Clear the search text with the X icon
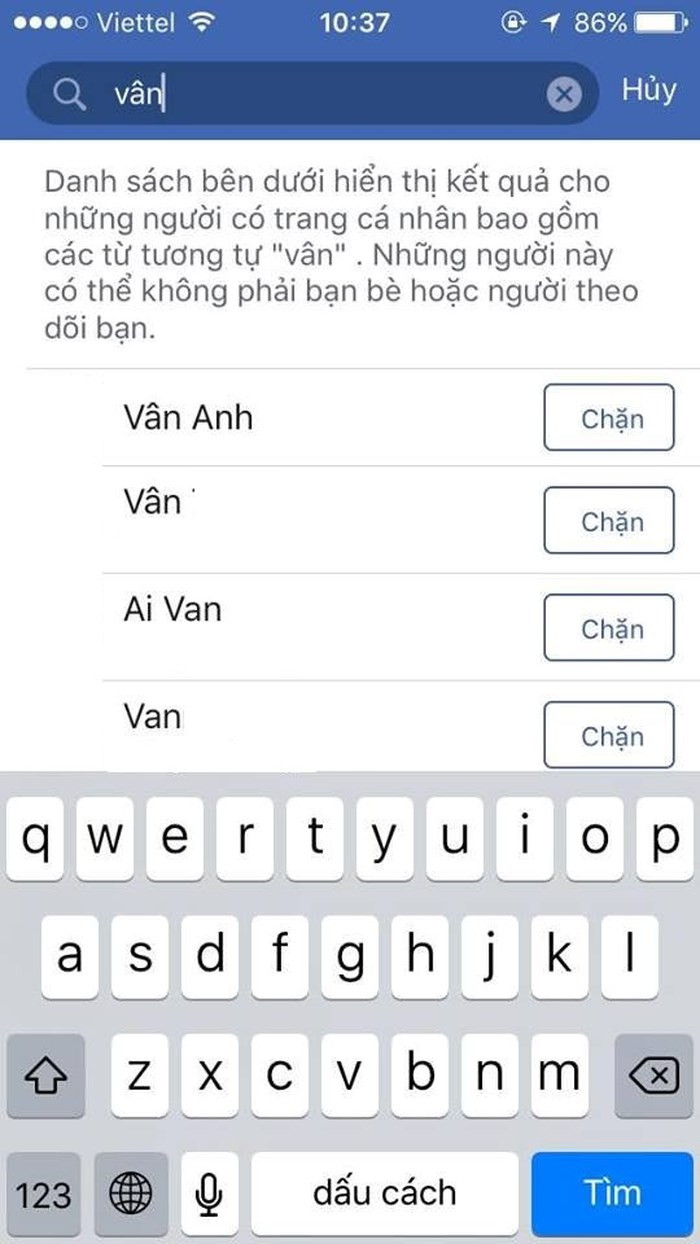 coord(564,95)
